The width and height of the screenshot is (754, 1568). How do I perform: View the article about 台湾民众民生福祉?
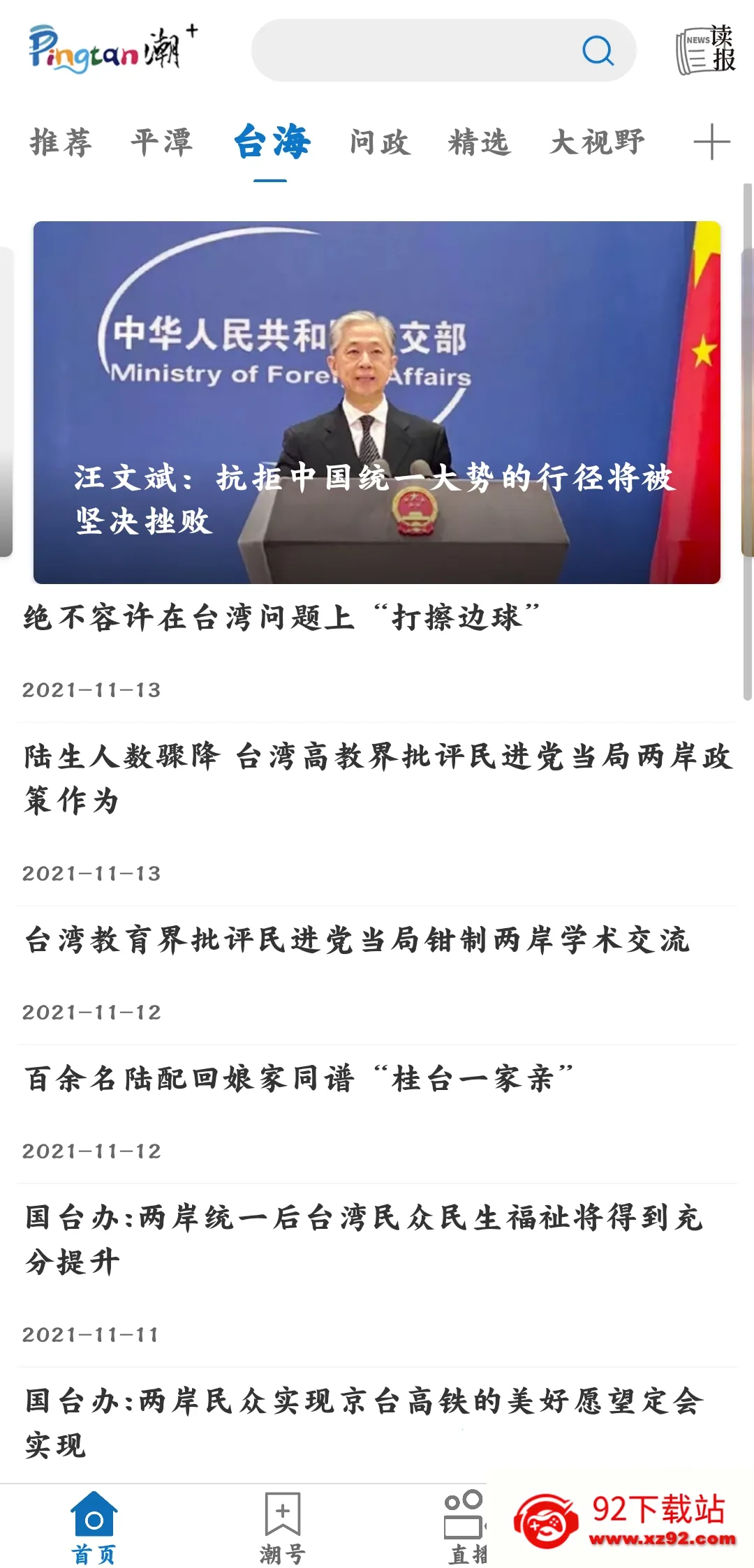coord(377,1275)
